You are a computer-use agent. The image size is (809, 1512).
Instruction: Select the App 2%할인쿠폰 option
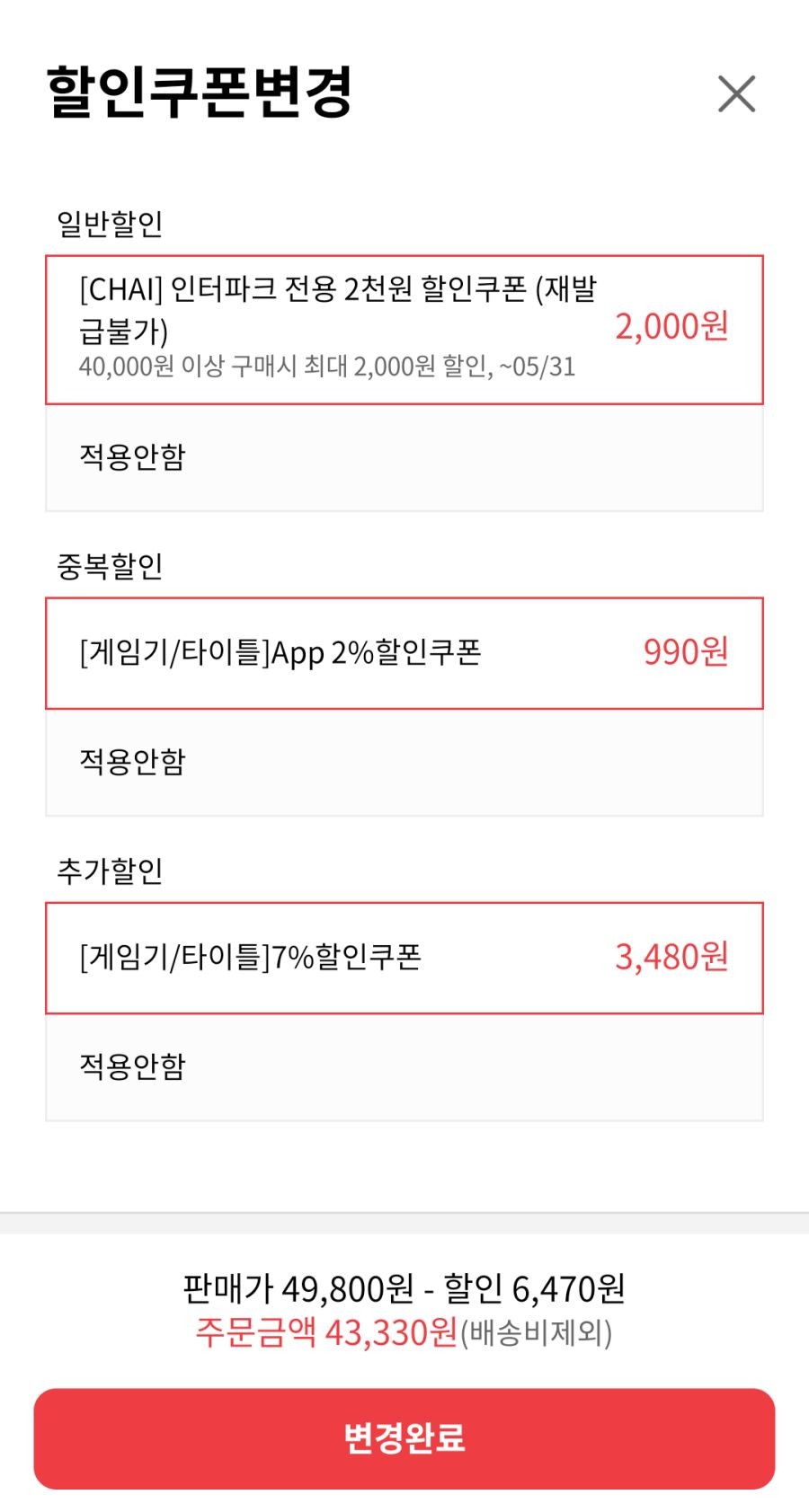pyautogui.click(x=404, y=653)
